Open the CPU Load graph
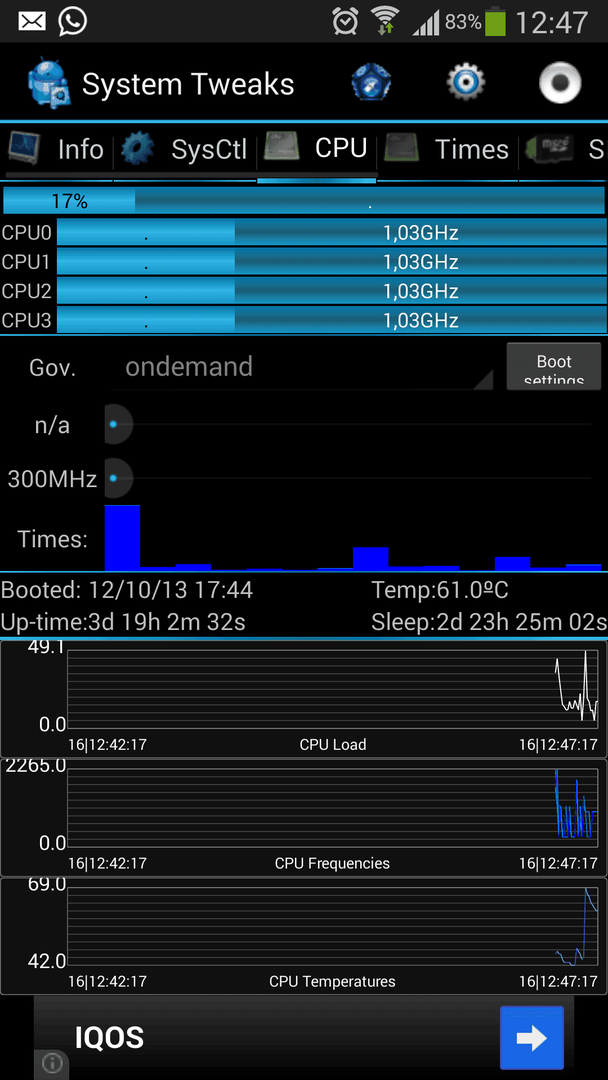Viewport: 608px width, 1080px height. (x=304, y=698)
